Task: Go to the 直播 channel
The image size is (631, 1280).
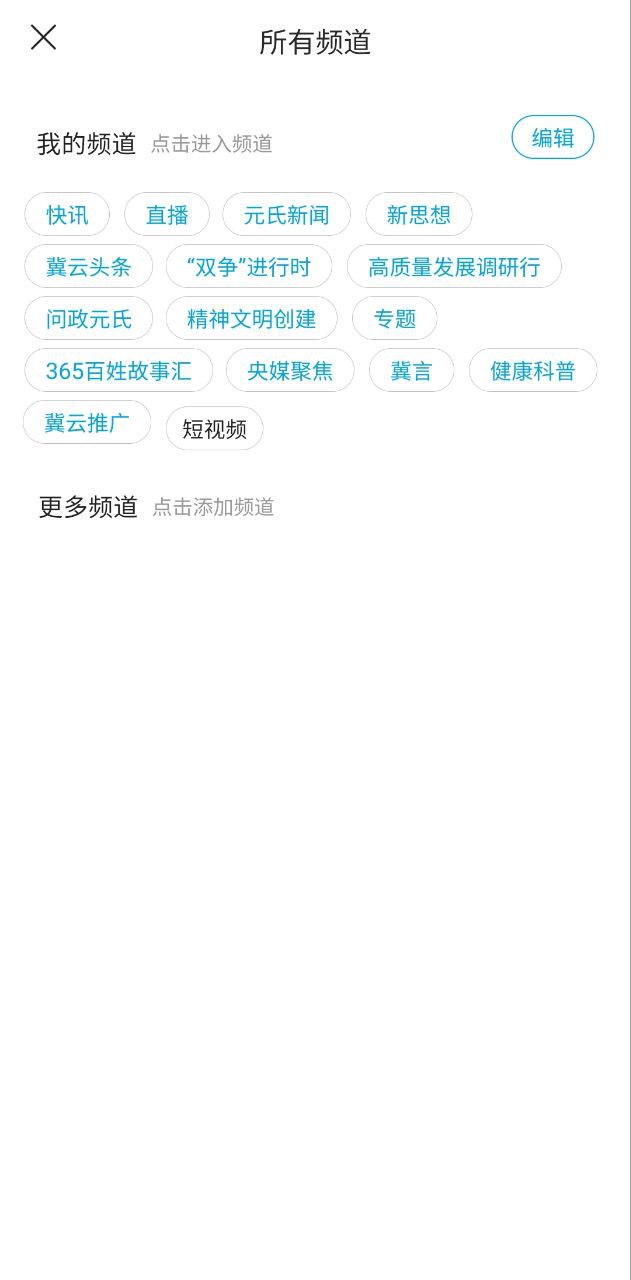Action: tap(167, 214)
